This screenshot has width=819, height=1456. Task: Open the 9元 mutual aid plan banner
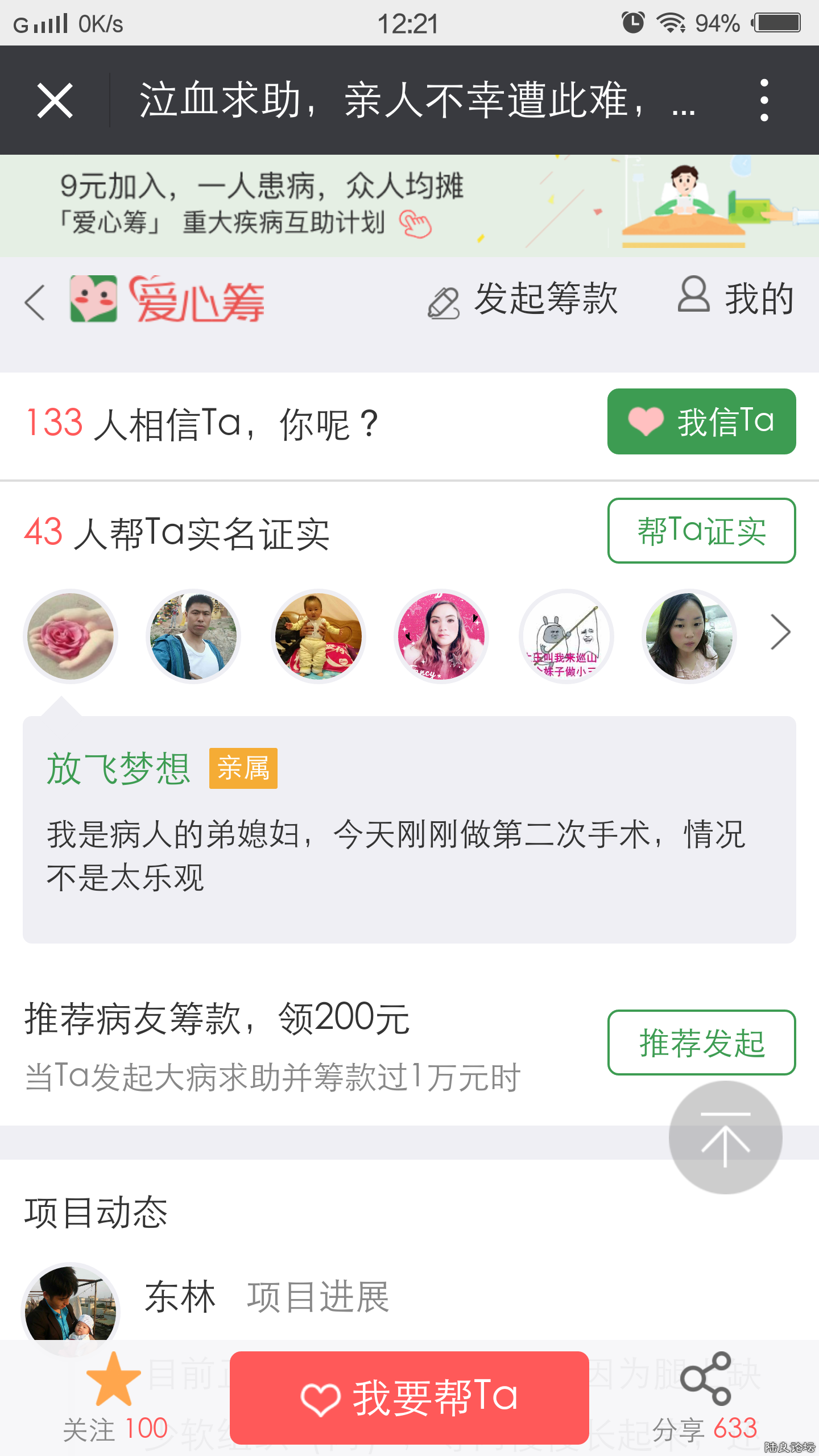click(x=409, y=205)
